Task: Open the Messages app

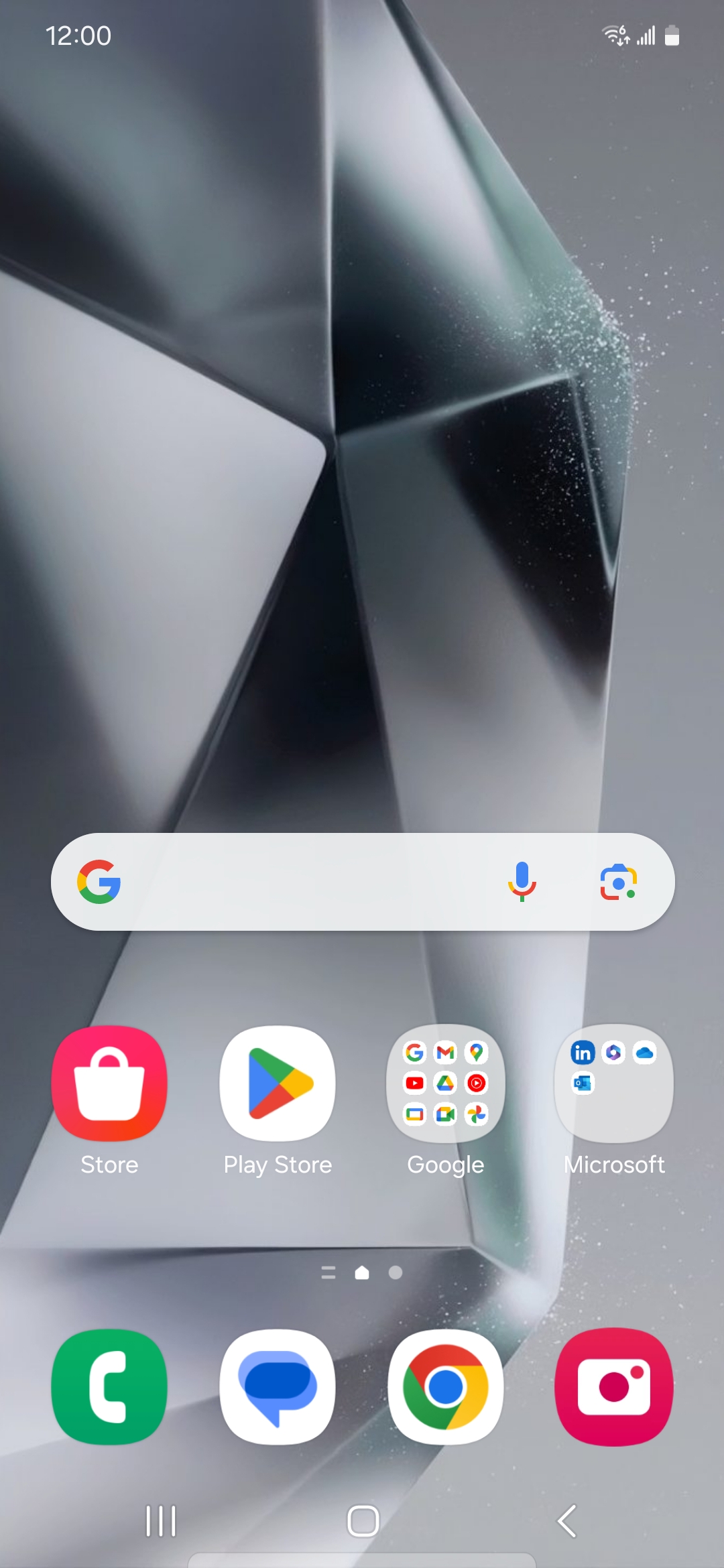Action: tap(278, 1386)
